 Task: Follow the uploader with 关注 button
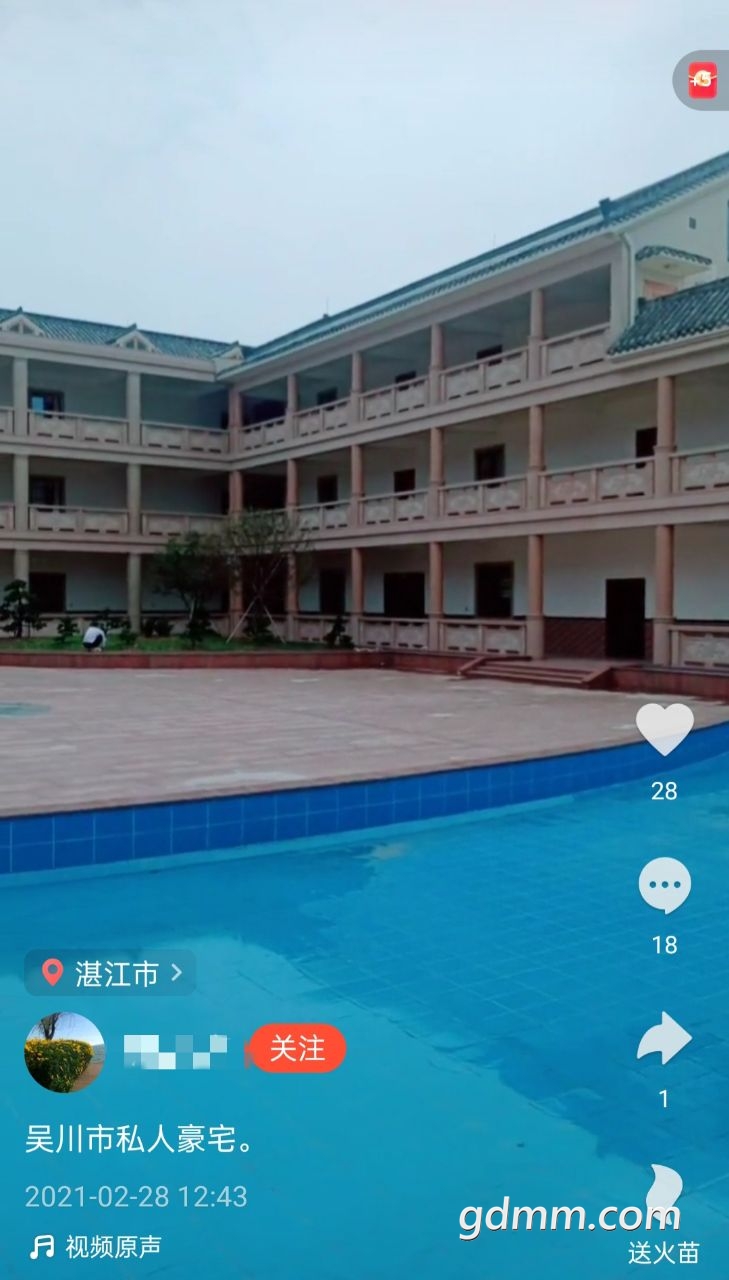pyautogui.click(x=297, y=1048)
